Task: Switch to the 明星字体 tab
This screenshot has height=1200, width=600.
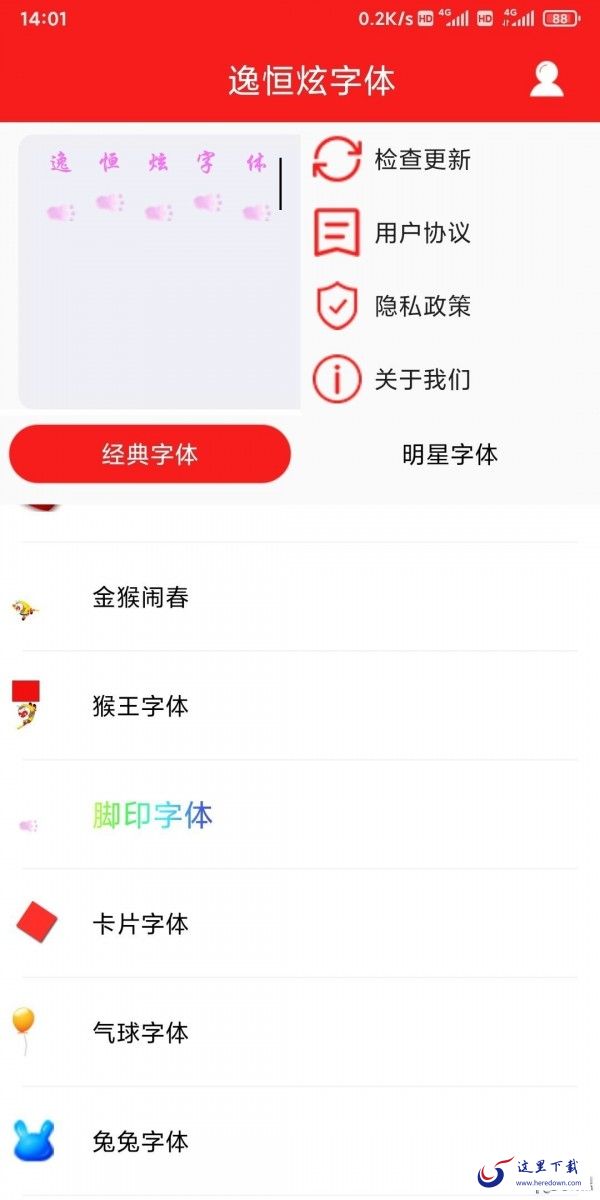Action: pos(450,455)
